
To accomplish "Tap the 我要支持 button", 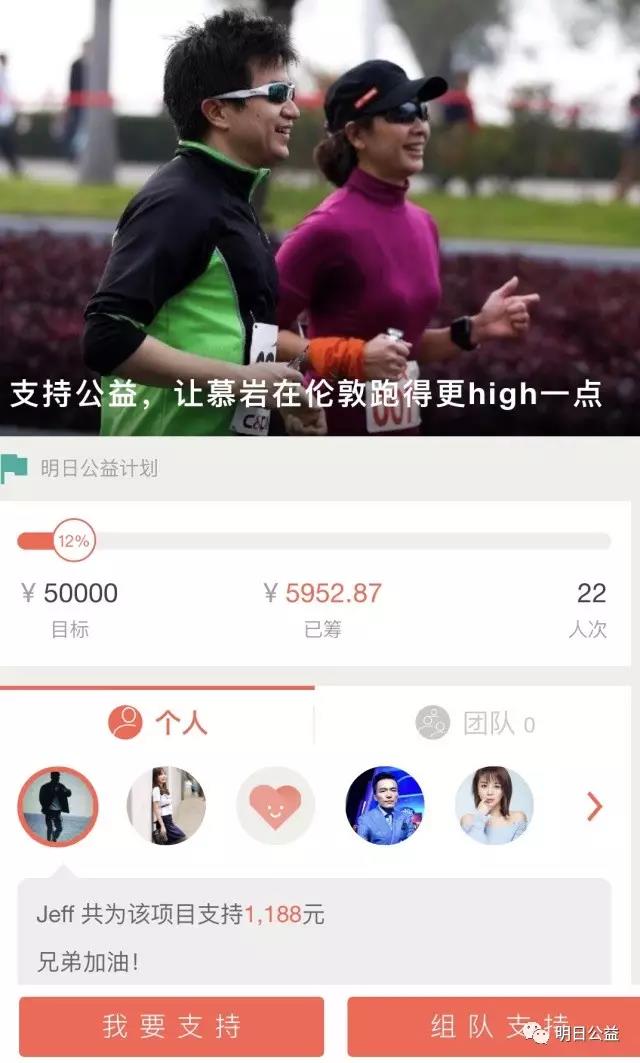I will click(x=171, y=1026).
